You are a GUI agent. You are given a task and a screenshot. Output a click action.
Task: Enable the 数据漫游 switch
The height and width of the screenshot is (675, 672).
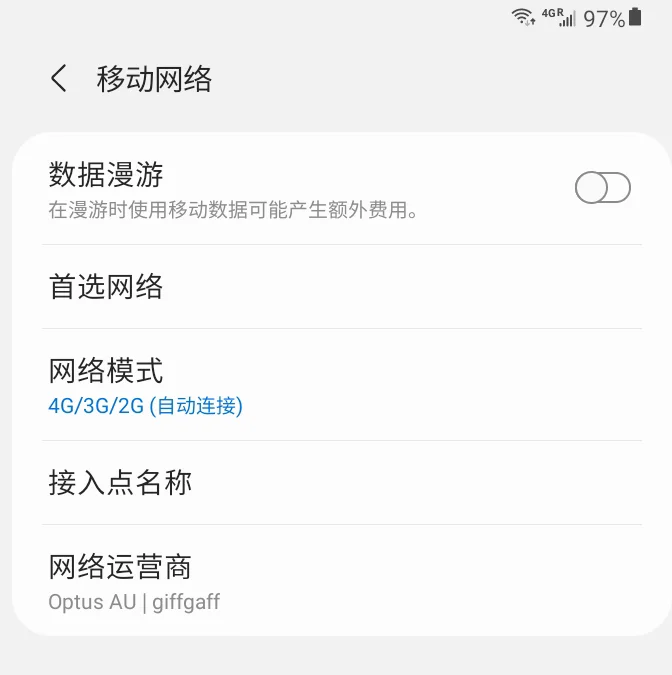point(602,188)
